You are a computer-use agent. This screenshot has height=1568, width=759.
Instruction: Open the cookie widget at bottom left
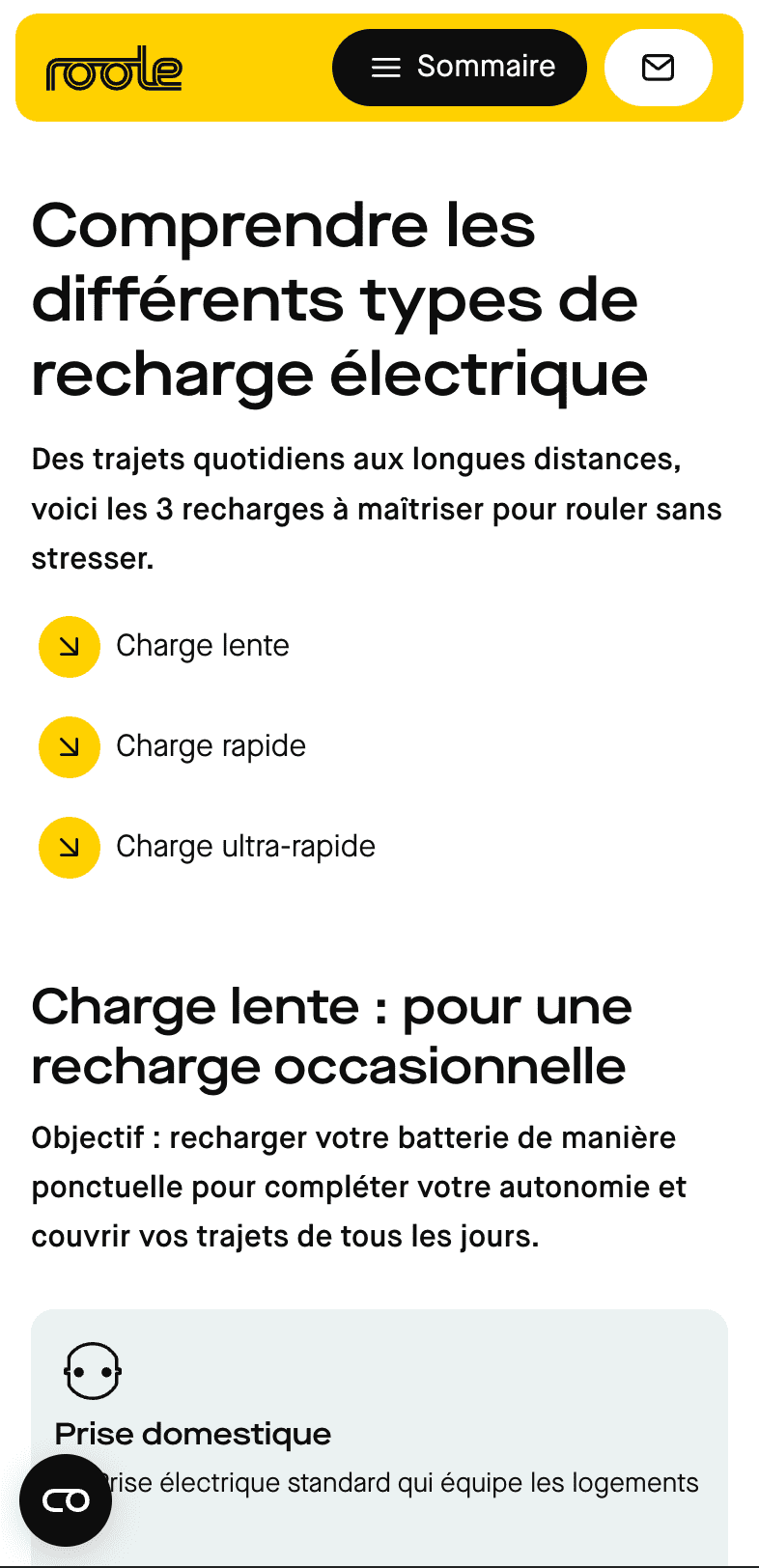click(66, 1499)
